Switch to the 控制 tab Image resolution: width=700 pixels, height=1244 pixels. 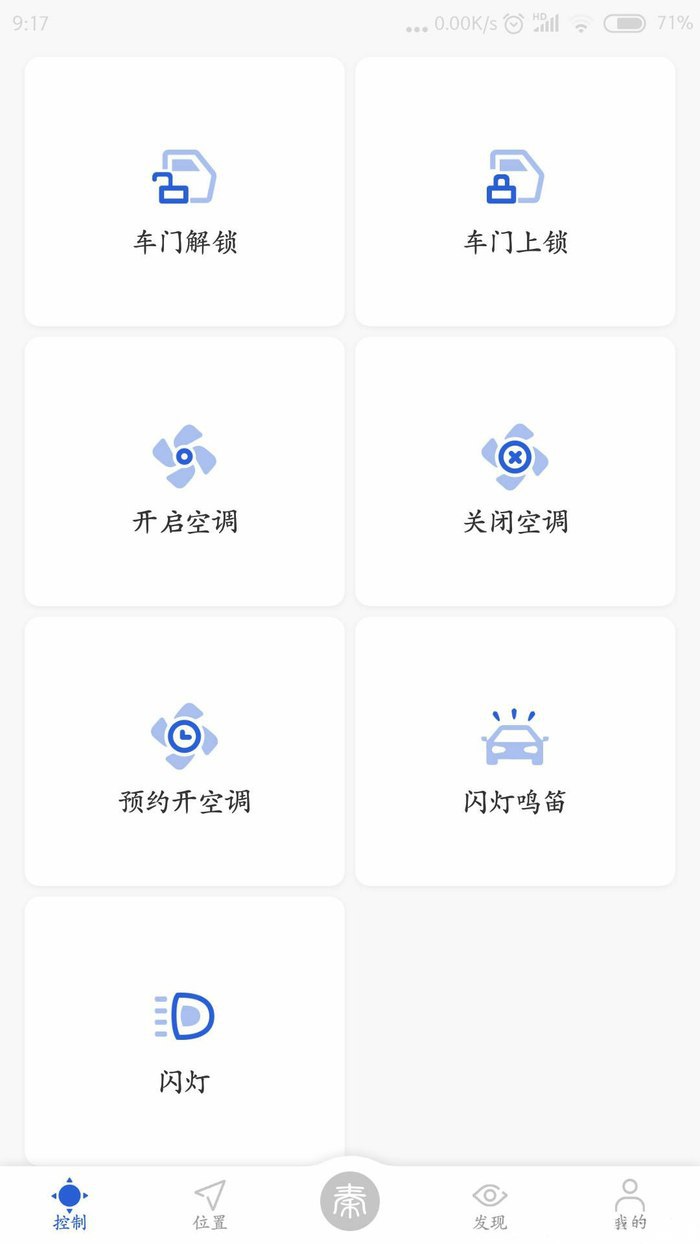70,1204
